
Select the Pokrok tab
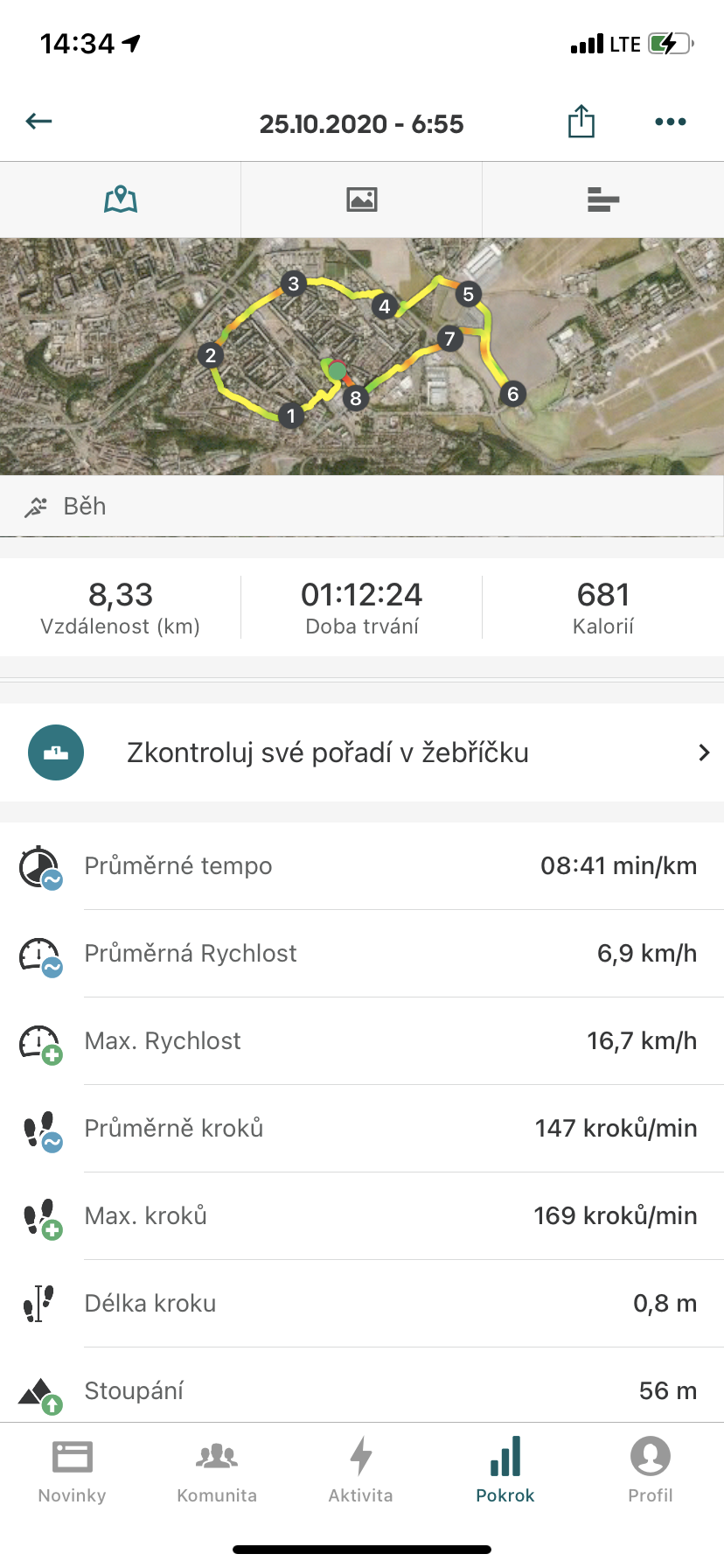(505, 1471)
